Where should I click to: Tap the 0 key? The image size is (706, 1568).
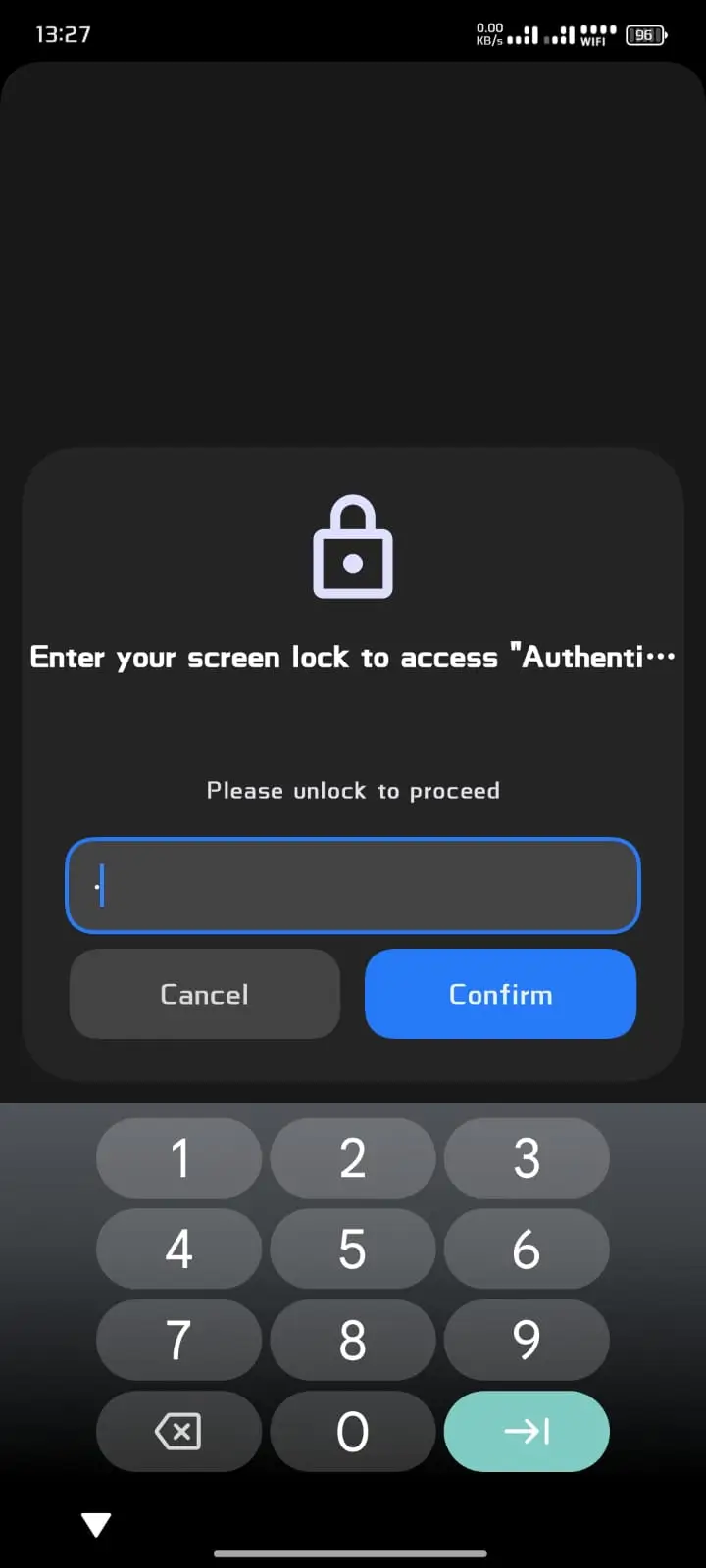[353, 1431]
